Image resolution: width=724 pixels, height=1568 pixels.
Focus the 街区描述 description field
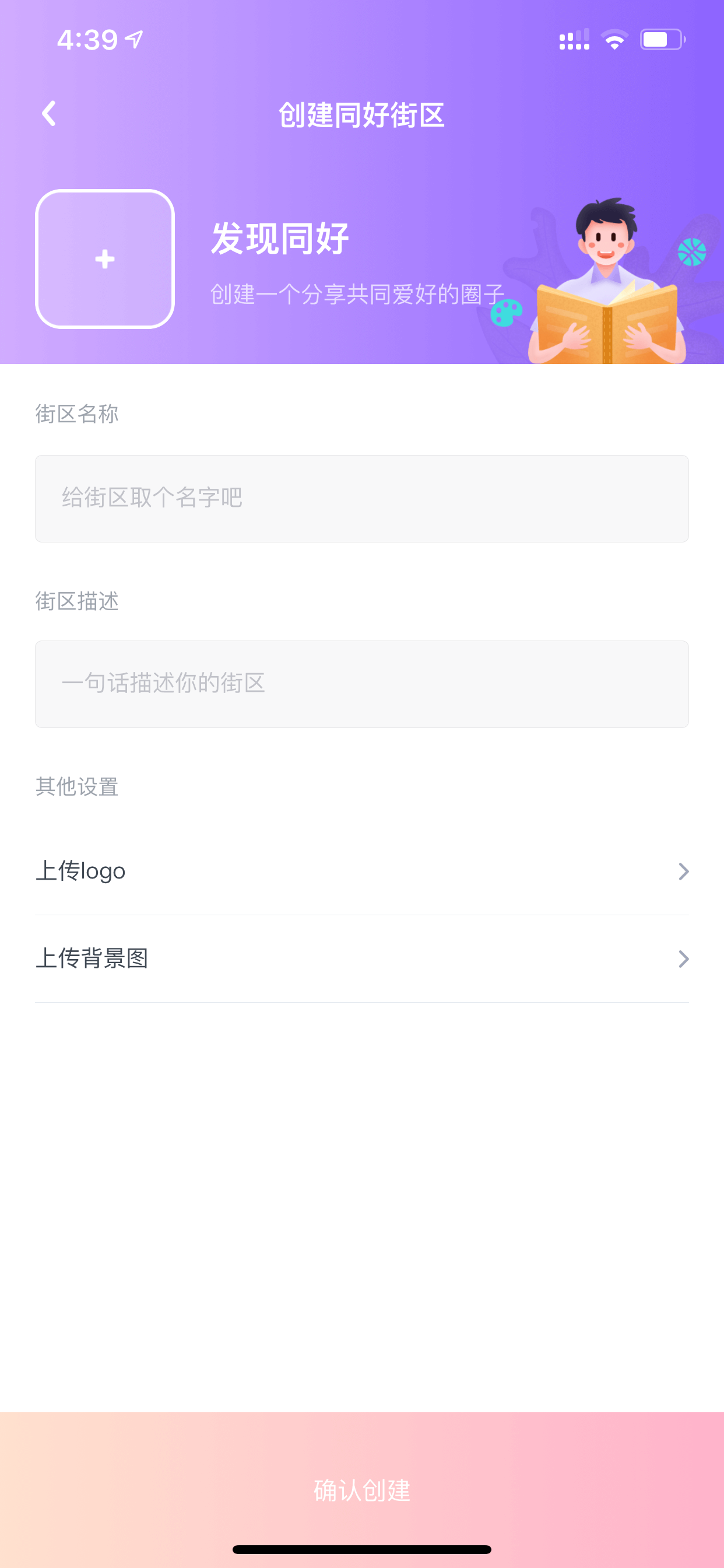(x=362, y=684)
